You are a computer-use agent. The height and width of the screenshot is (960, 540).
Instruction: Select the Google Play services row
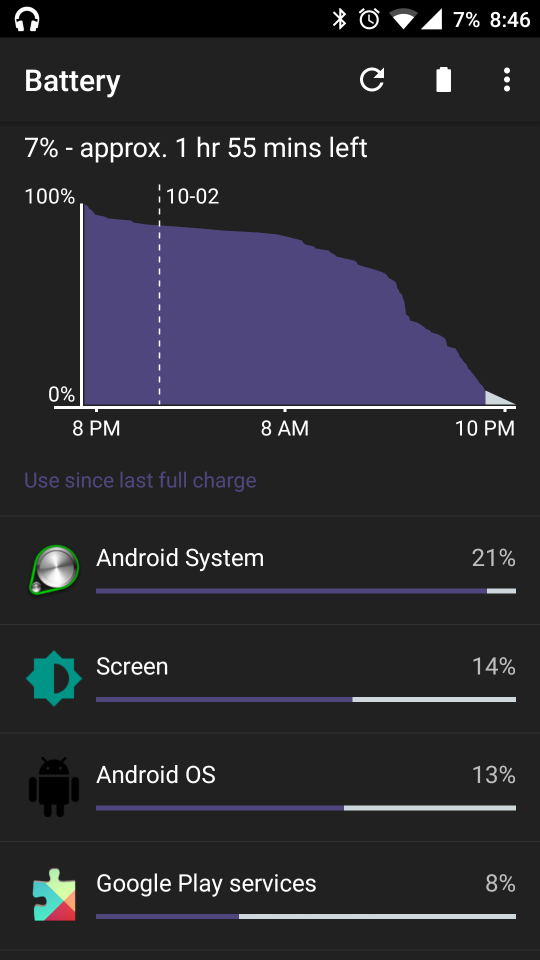tap(270, 896)
